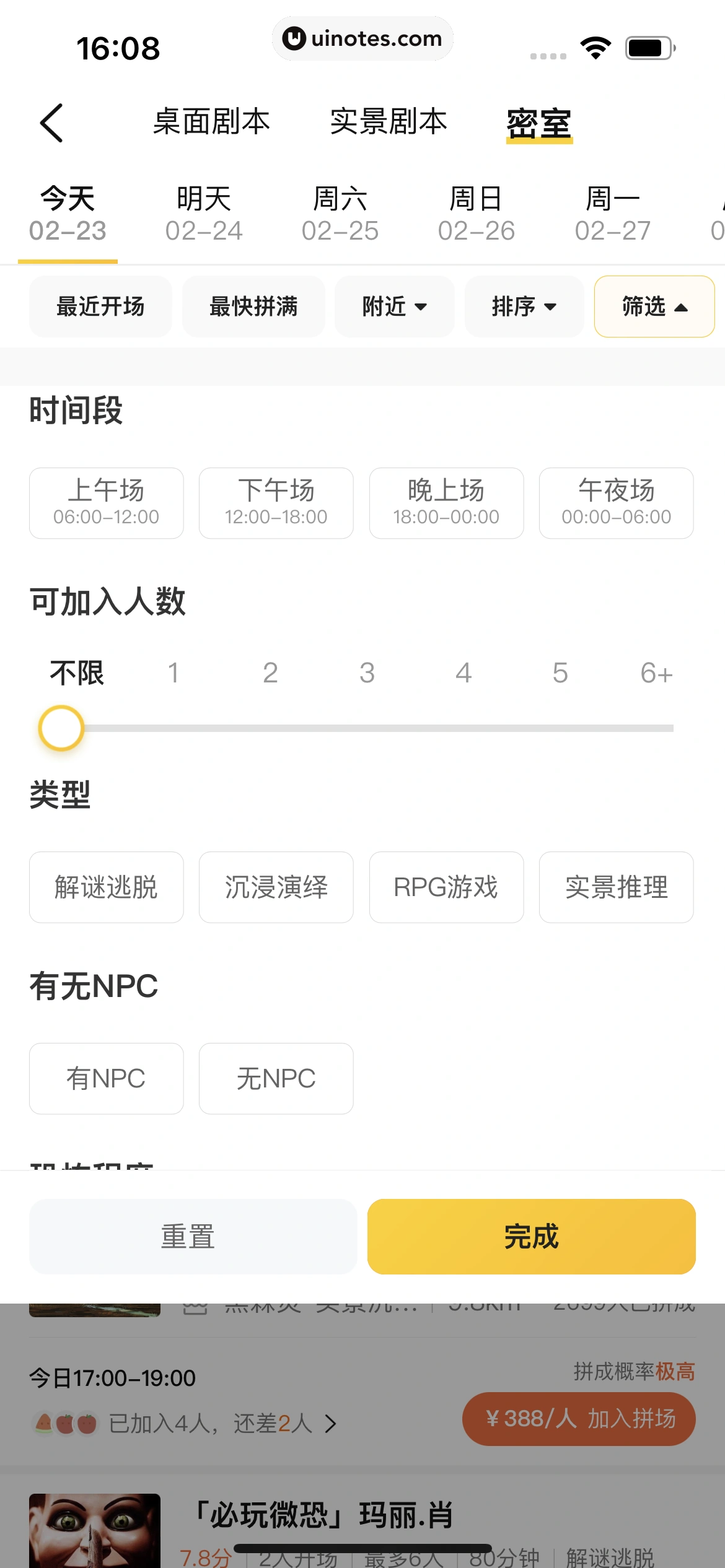Image resolution: width=725 pixels, height=1568 pixels.
Task: Select the RPG游戏 type
Action: click(446, 887)
